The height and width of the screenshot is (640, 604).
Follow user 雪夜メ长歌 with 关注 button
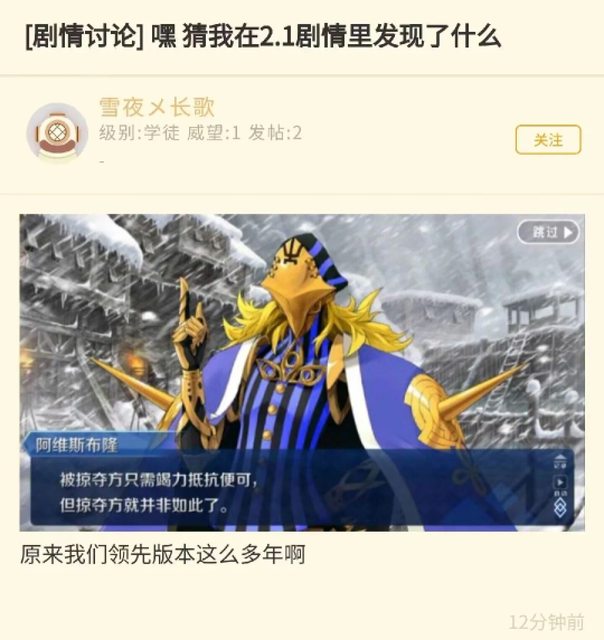pyautogui.click(x=547, y=140)
